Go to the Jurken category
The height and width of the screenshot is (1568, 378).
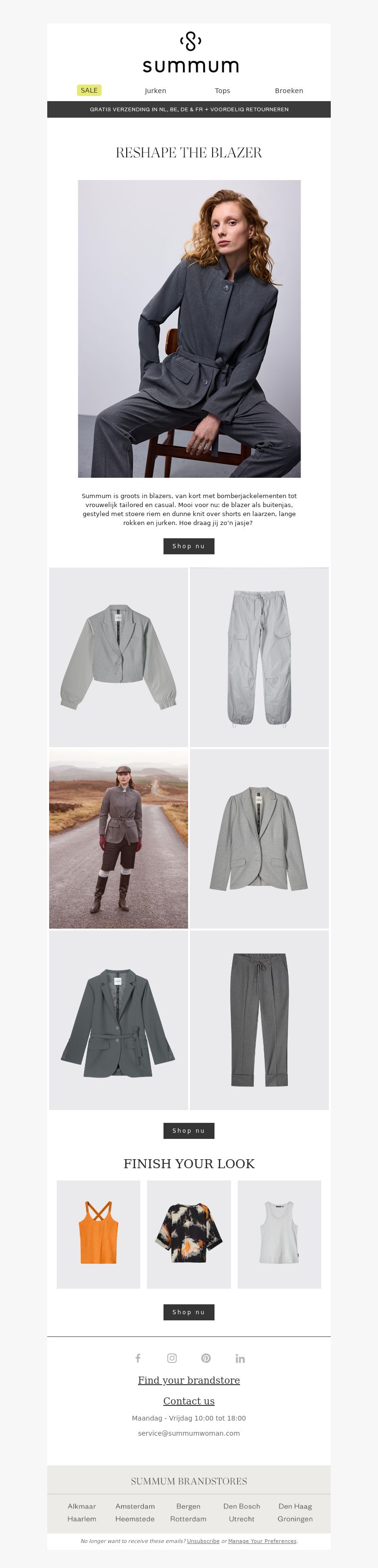point(155,91)
